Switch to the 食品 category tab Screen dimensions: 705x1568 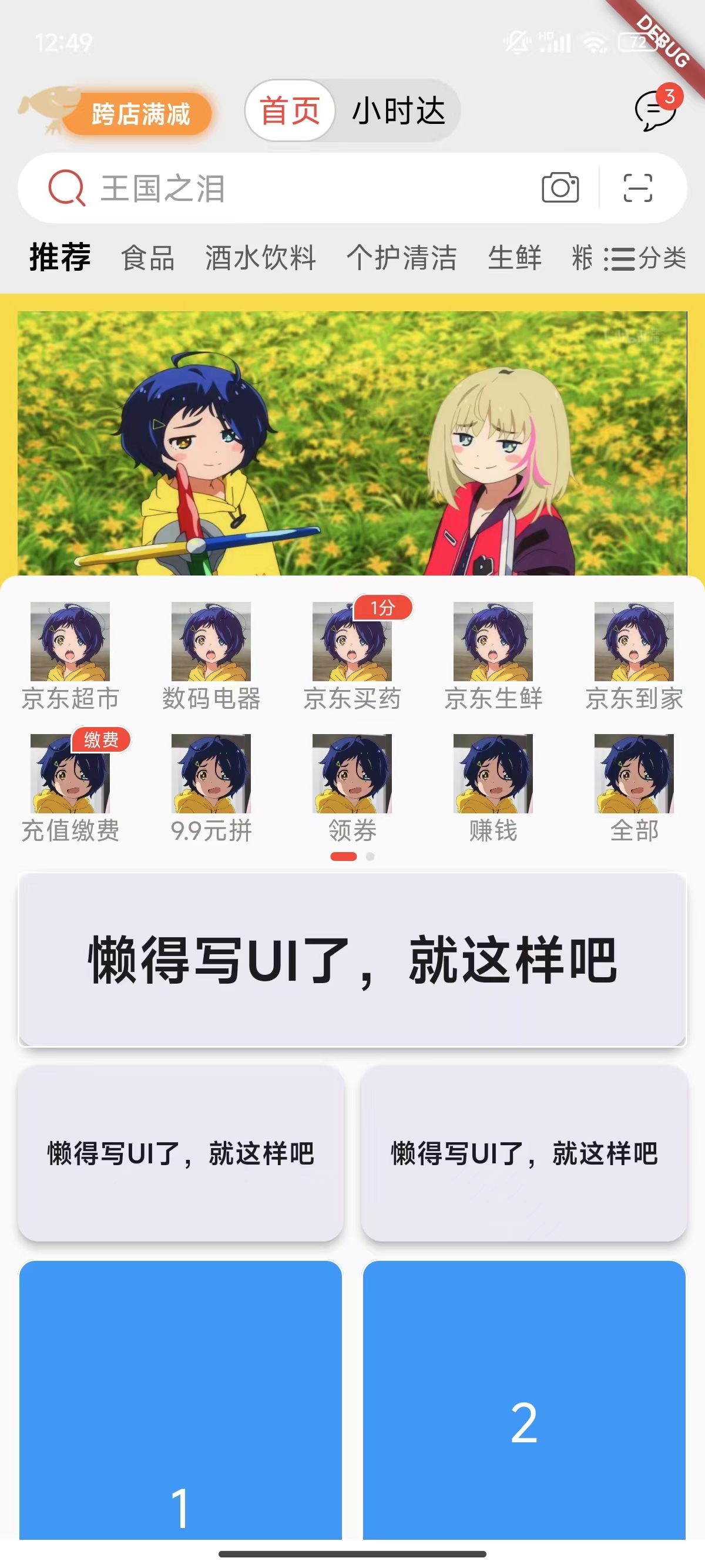coord(148,257)
